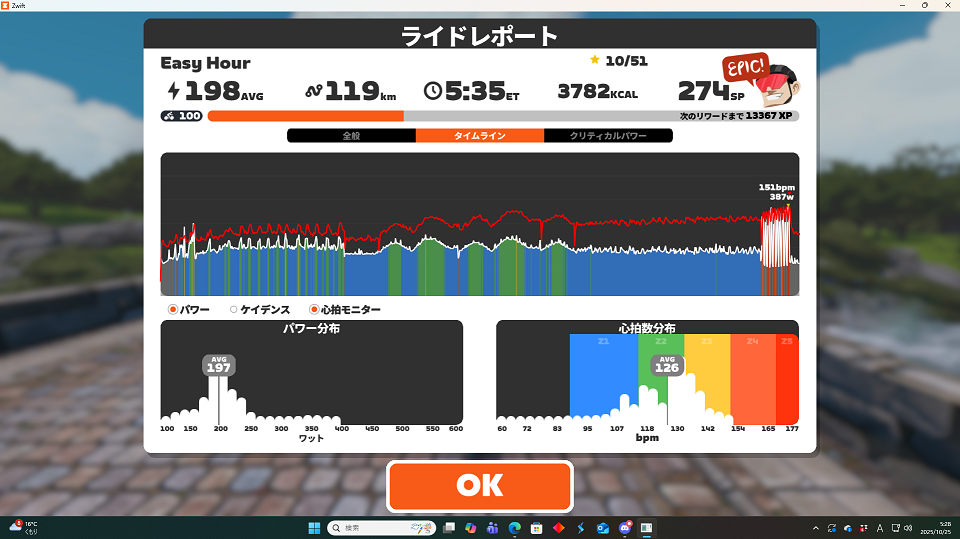Open Microsoft Edge from the taskbar

click(x=515, y=528)
